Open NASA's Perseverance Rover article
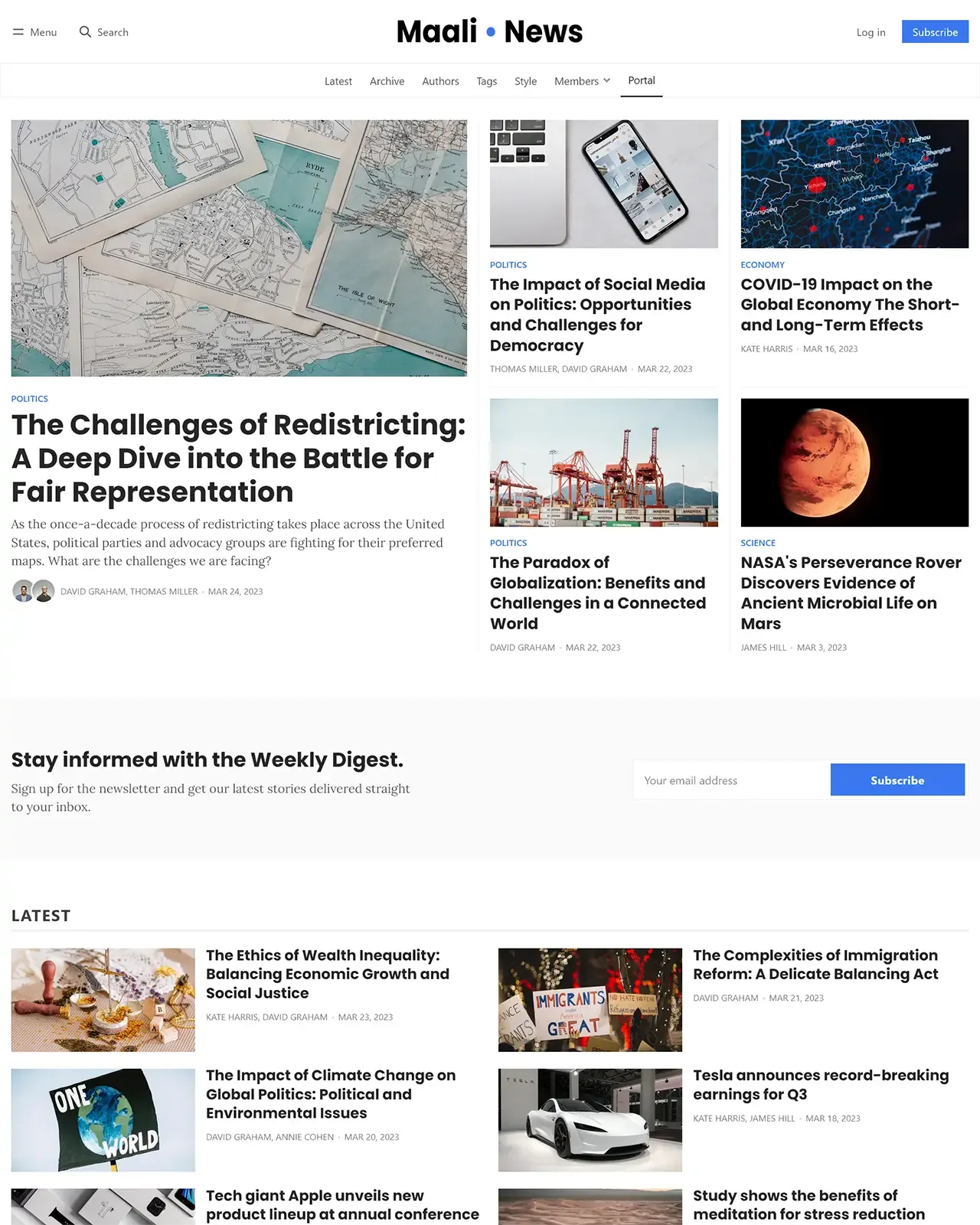The width and height of the screenshot is (980, 1225). coord(851,593)
